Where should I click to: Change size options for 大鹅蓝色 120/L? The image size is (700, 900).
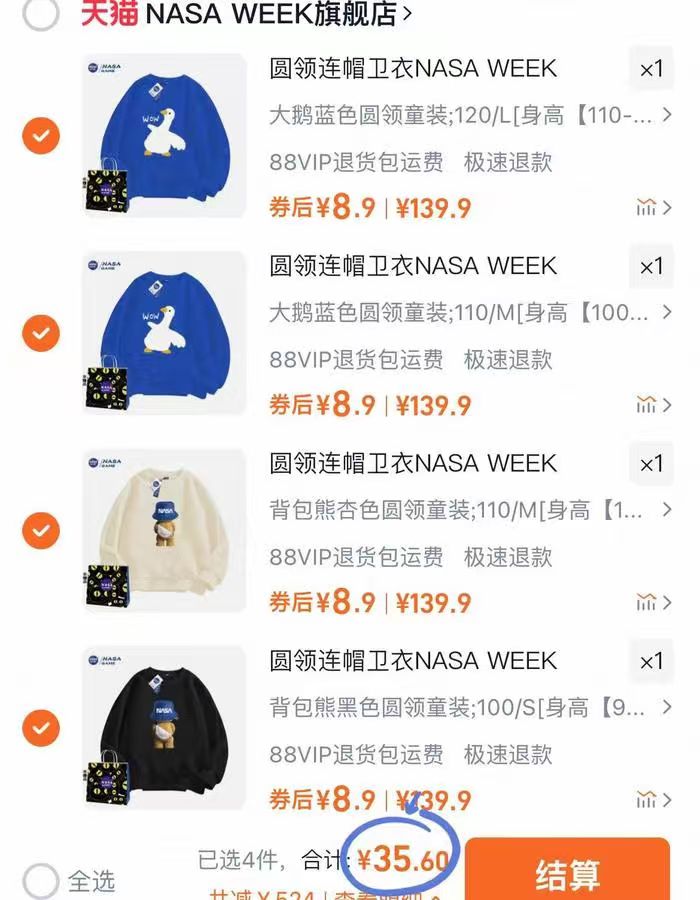(x=470, y=116)
